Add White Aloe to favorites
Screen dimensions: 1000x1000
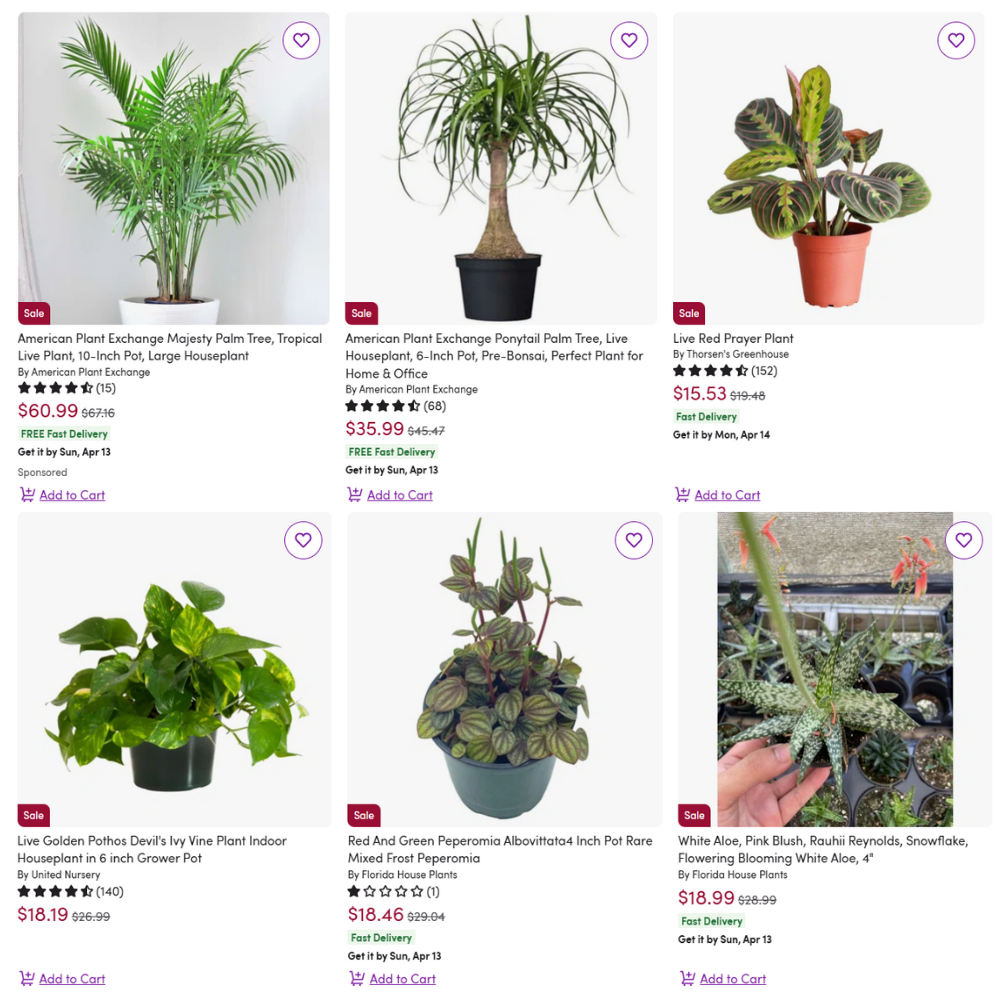(963, 541)
